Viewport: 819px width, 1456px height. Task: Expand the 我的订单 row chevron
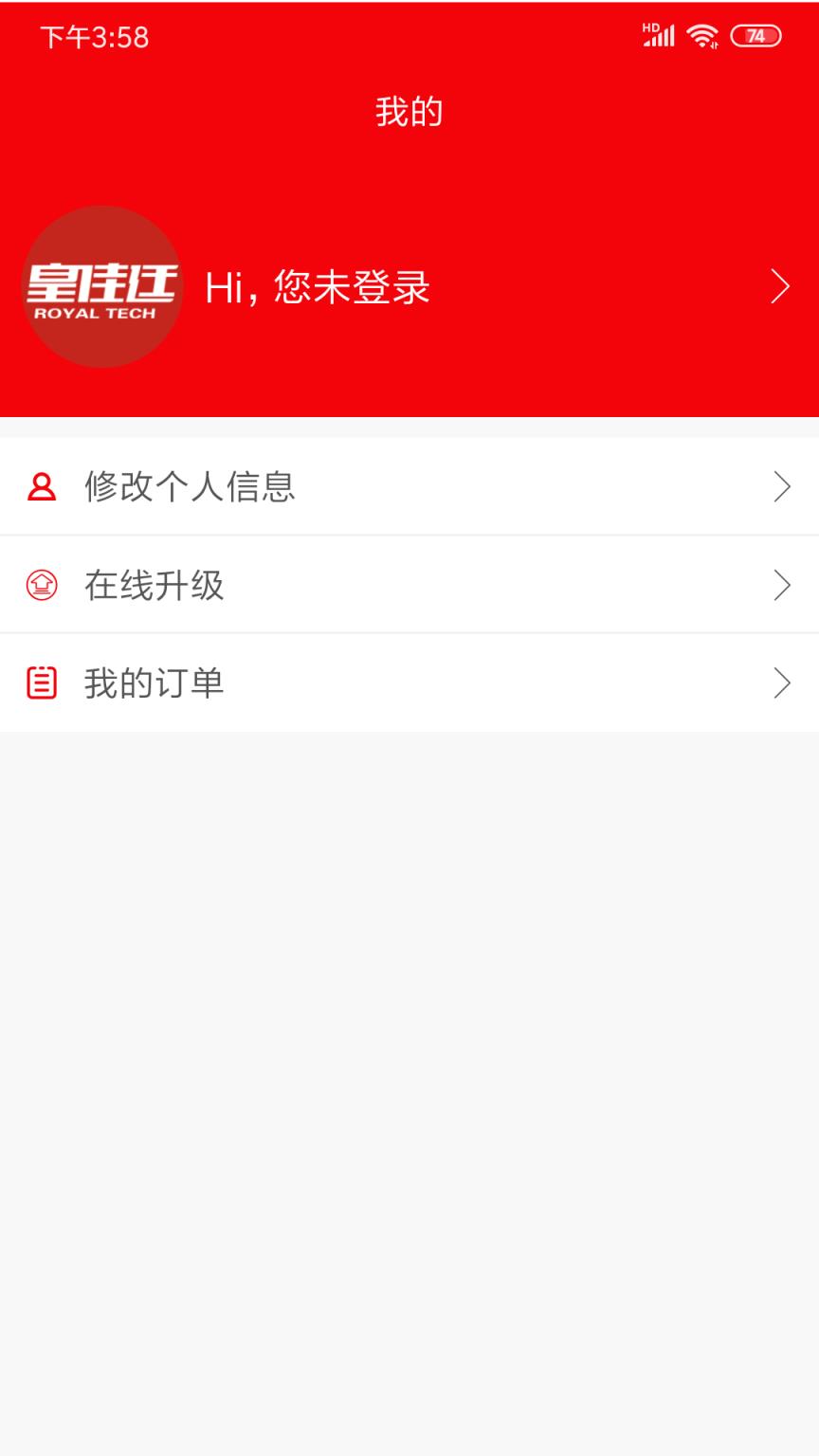(781, 682)
